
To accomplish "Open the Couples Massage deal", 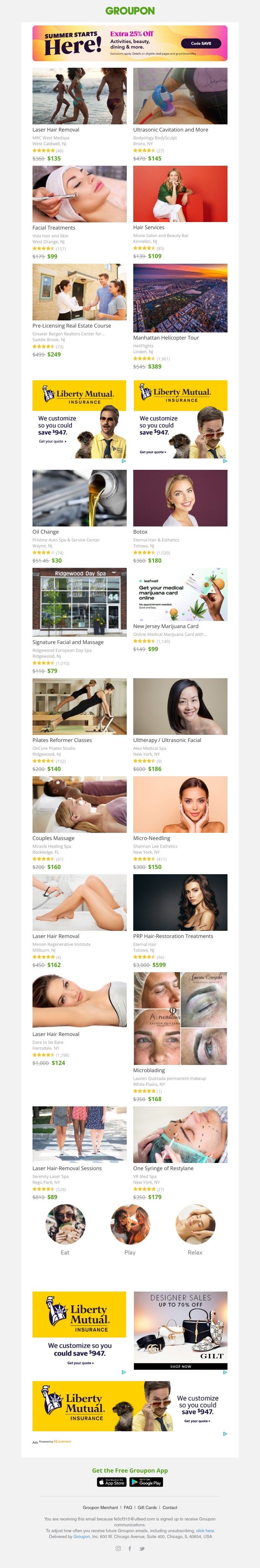I will [x=80, y=805].
